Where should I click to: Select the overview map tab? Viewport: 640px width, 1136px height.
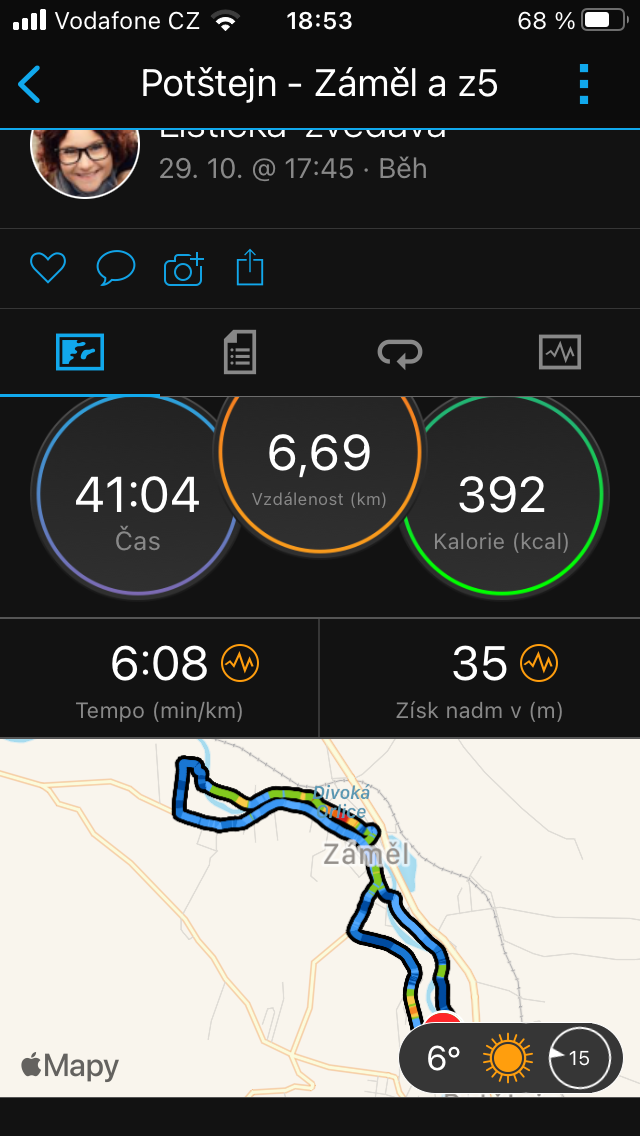click(x=80, y=352)
